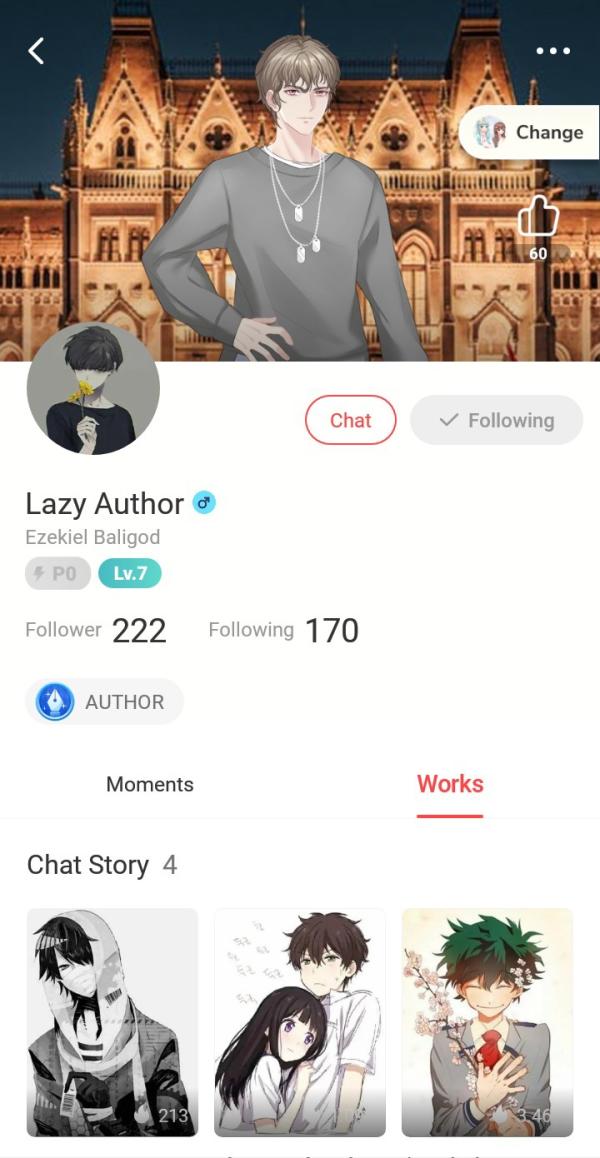Open Lazy Author's round profile picture
This screenshot has width=600, height=1158.
pos(93,388)
